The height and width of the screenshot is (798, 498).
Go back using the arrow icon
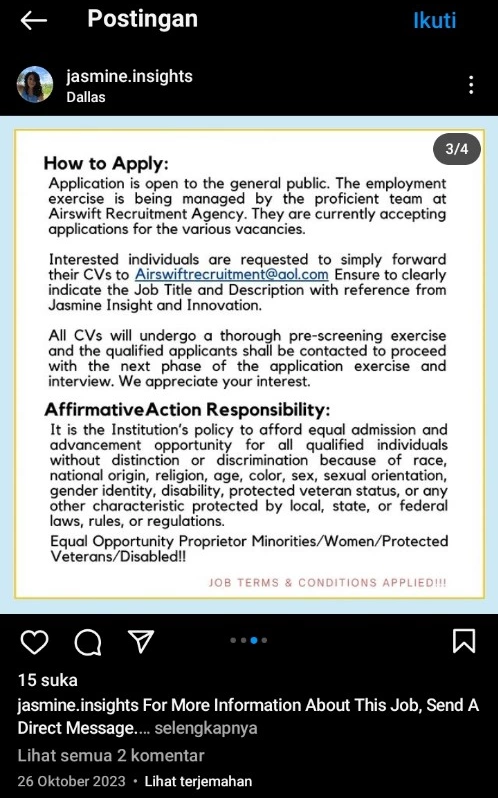pyautogui.click(x=34, y=20)
